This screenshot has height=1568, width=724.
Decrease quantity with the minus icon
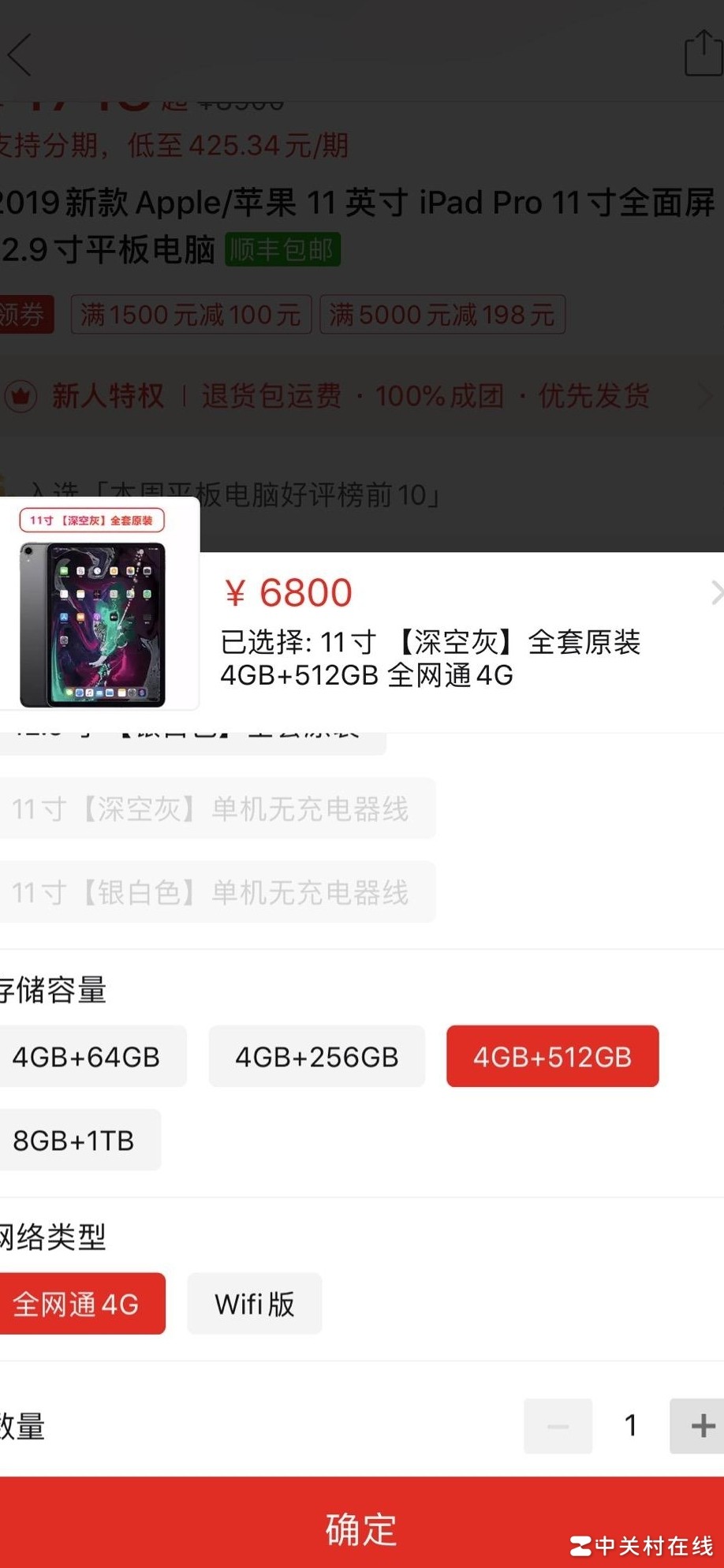(x=558, y=1426)
